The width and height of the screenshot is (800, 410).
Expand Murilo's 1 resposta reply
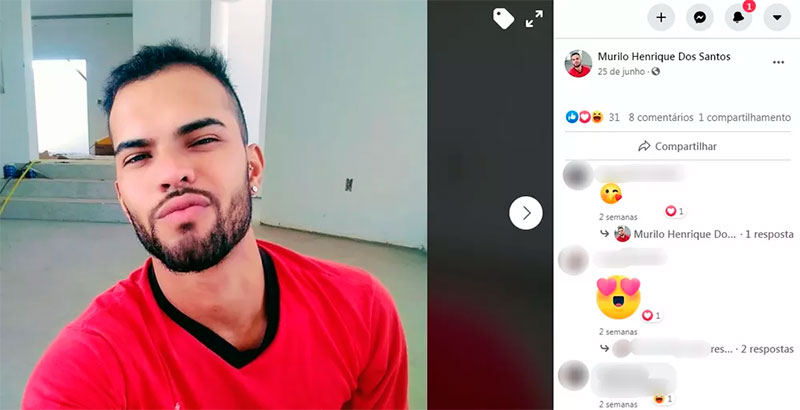(768, 234)
